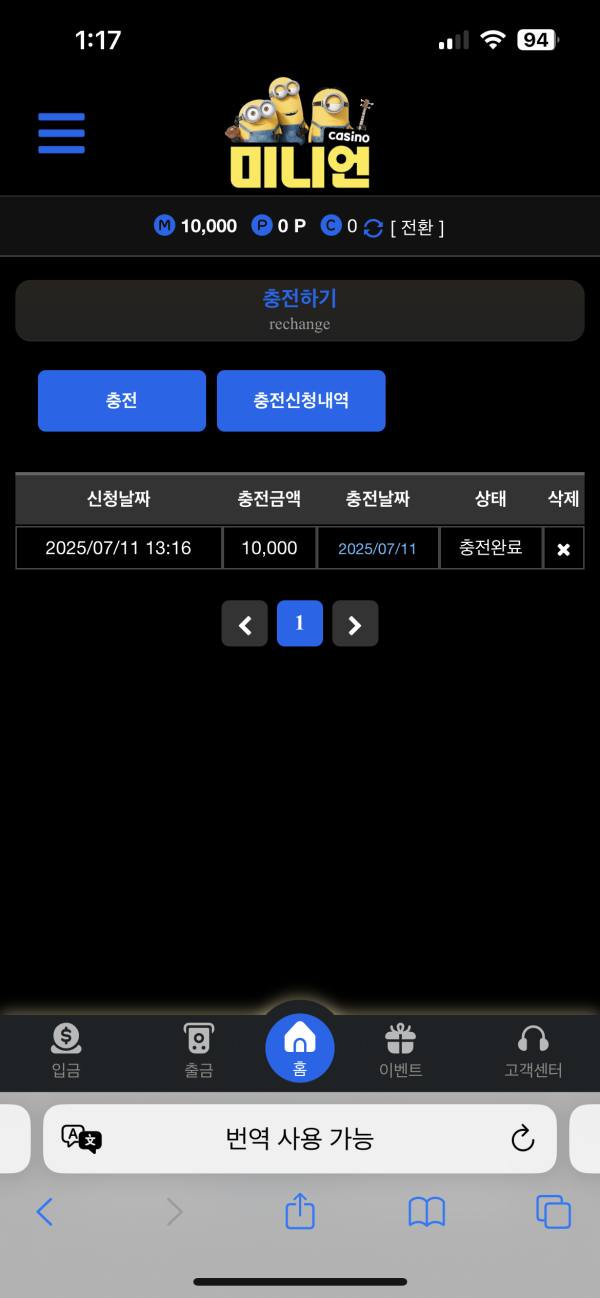Switch to the 출금 tab
The image size is (600, 1298).
click(x=199, y=1051)
